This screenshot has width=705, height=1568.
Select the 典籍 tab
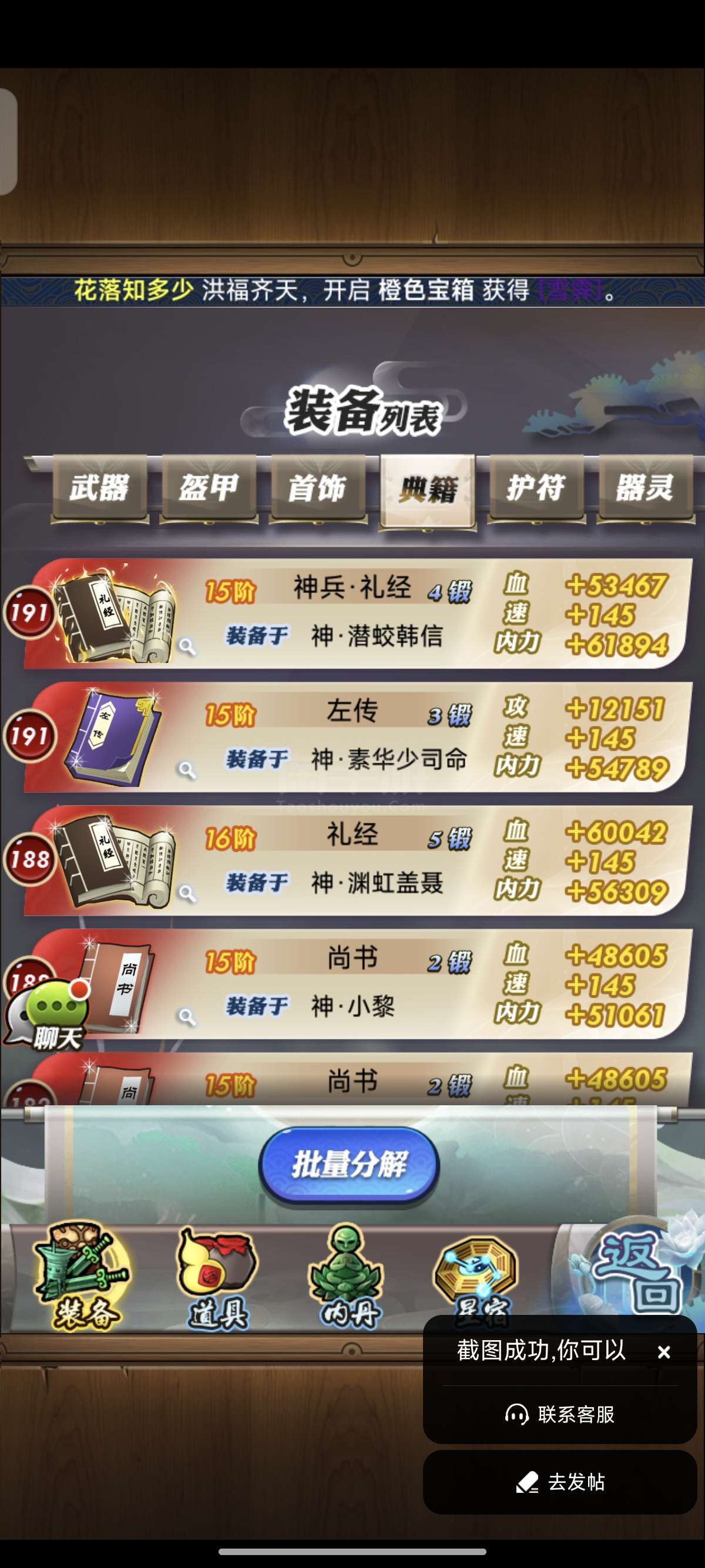427,490
